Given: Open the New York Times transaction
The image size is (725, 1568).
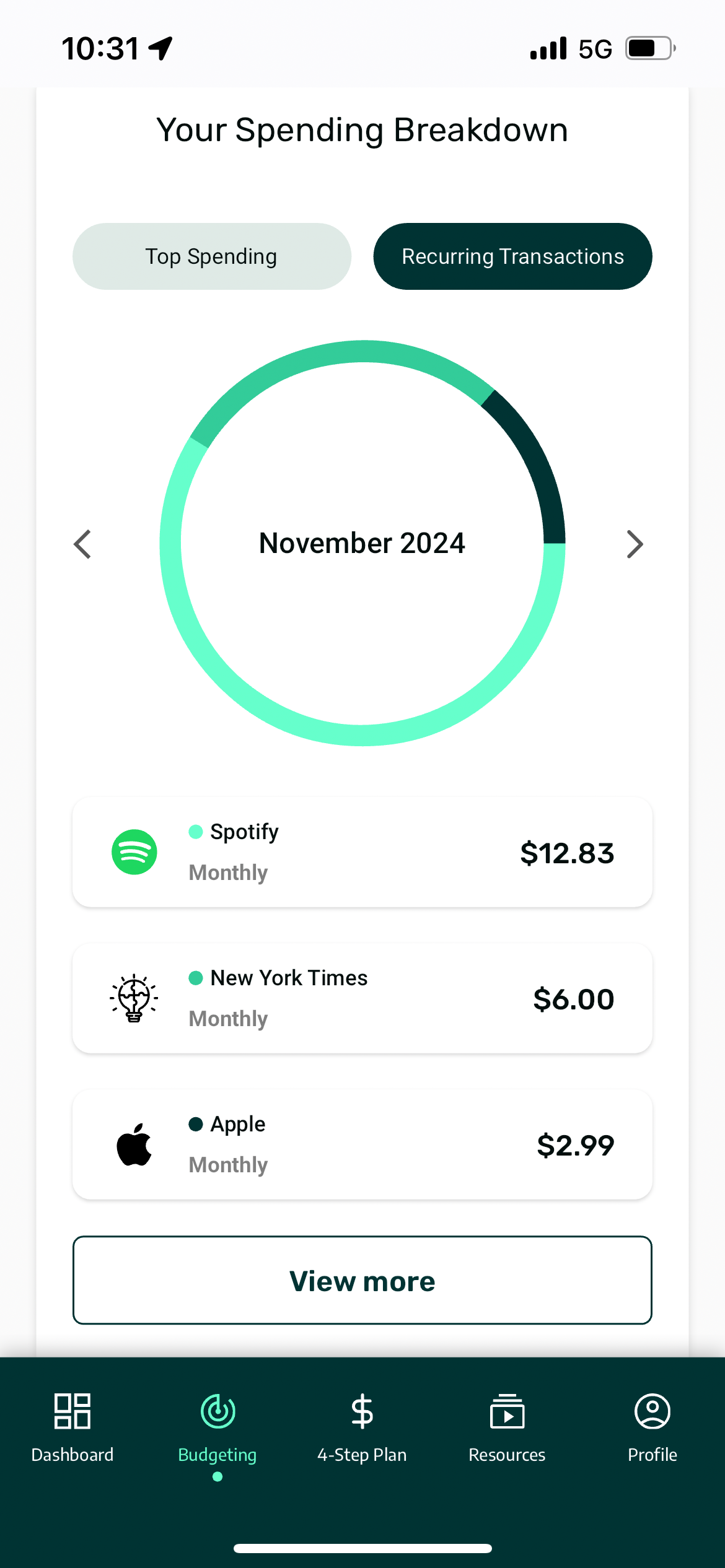Looking at the screenshot, I should pos(362,998).
